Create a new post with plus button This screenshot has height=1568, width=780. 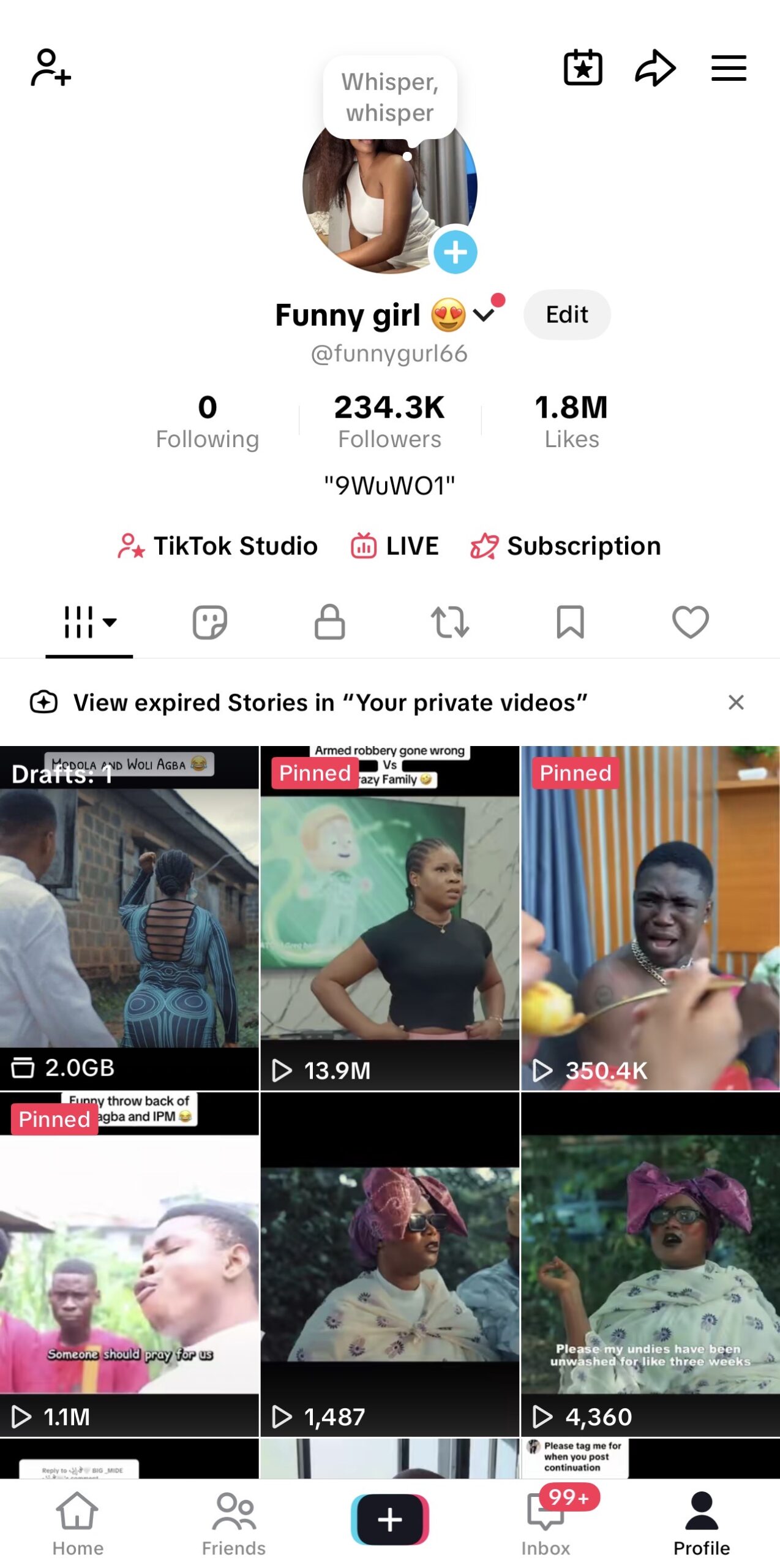click(x=389, y=1519)
